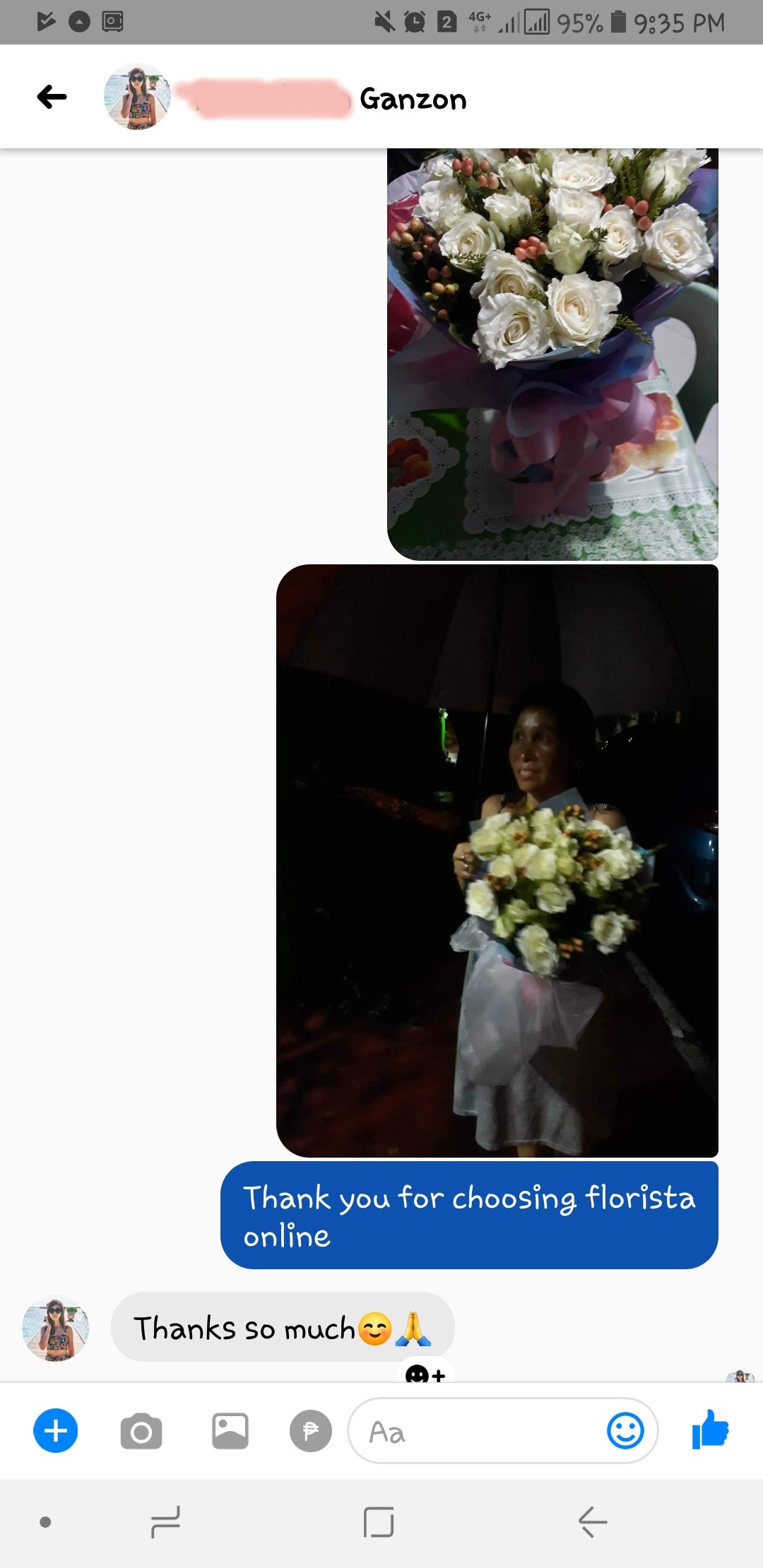The image size is (763, 1568).
Task: Open the blue plus more-options menu
Action: click(55, 1431)
